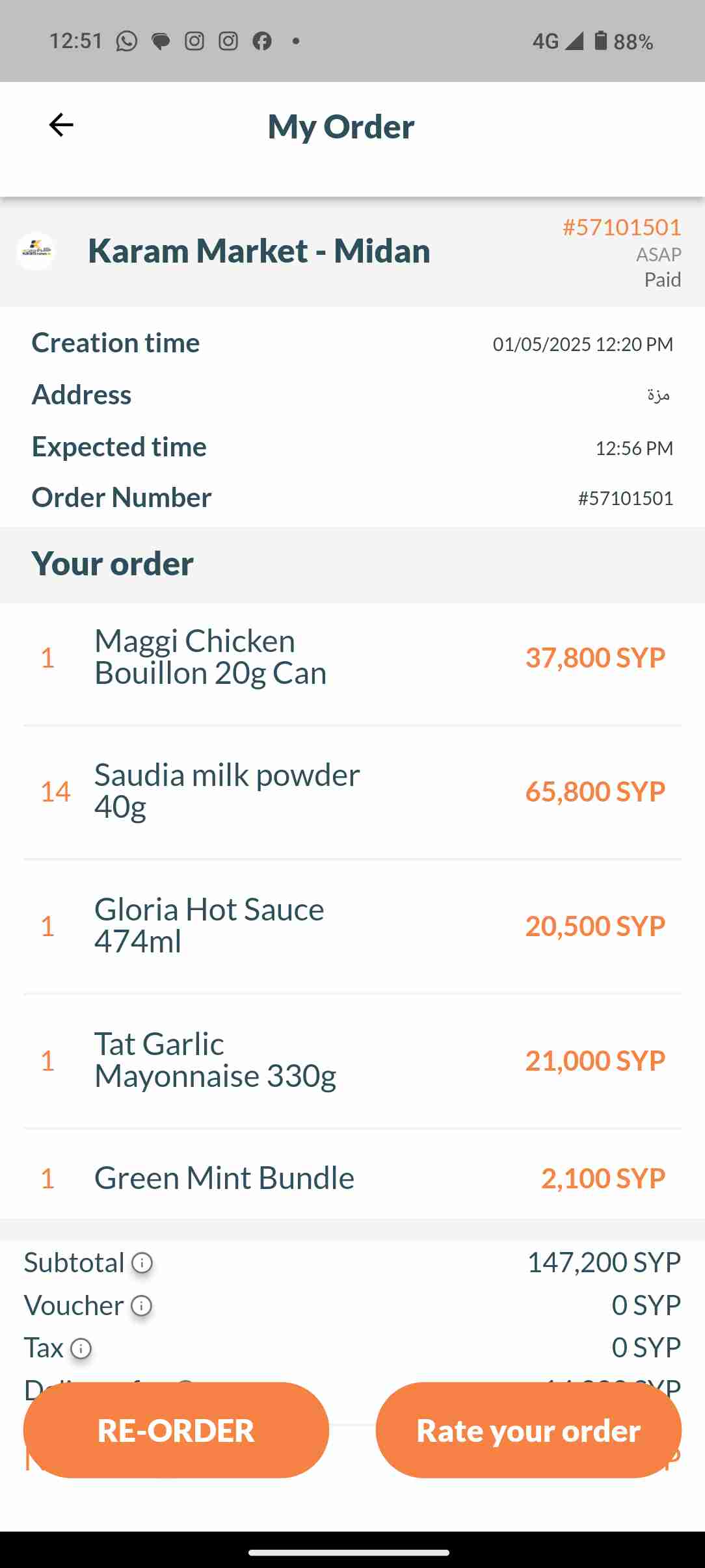The height and width of the screenshot is (1568, 705).
Task: Go back from My Order screen
Action: (61, 125)
